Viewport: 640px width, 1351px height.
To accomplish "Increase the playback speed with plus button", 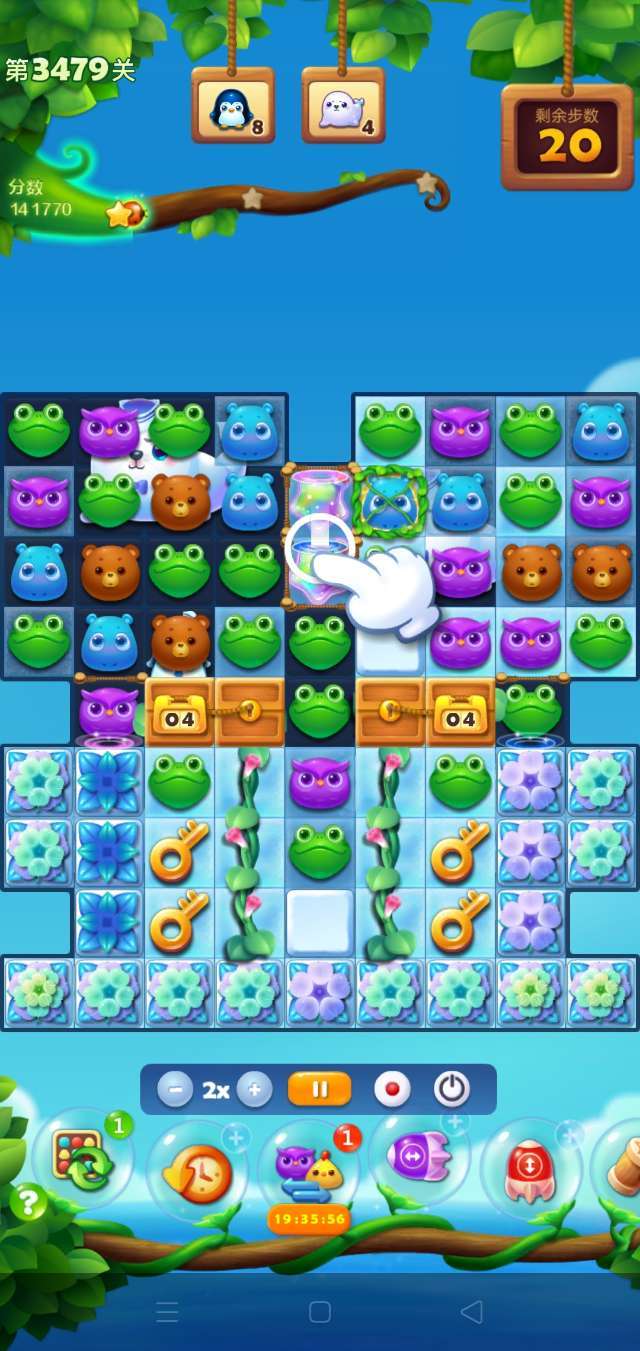I will [254, 1089].
